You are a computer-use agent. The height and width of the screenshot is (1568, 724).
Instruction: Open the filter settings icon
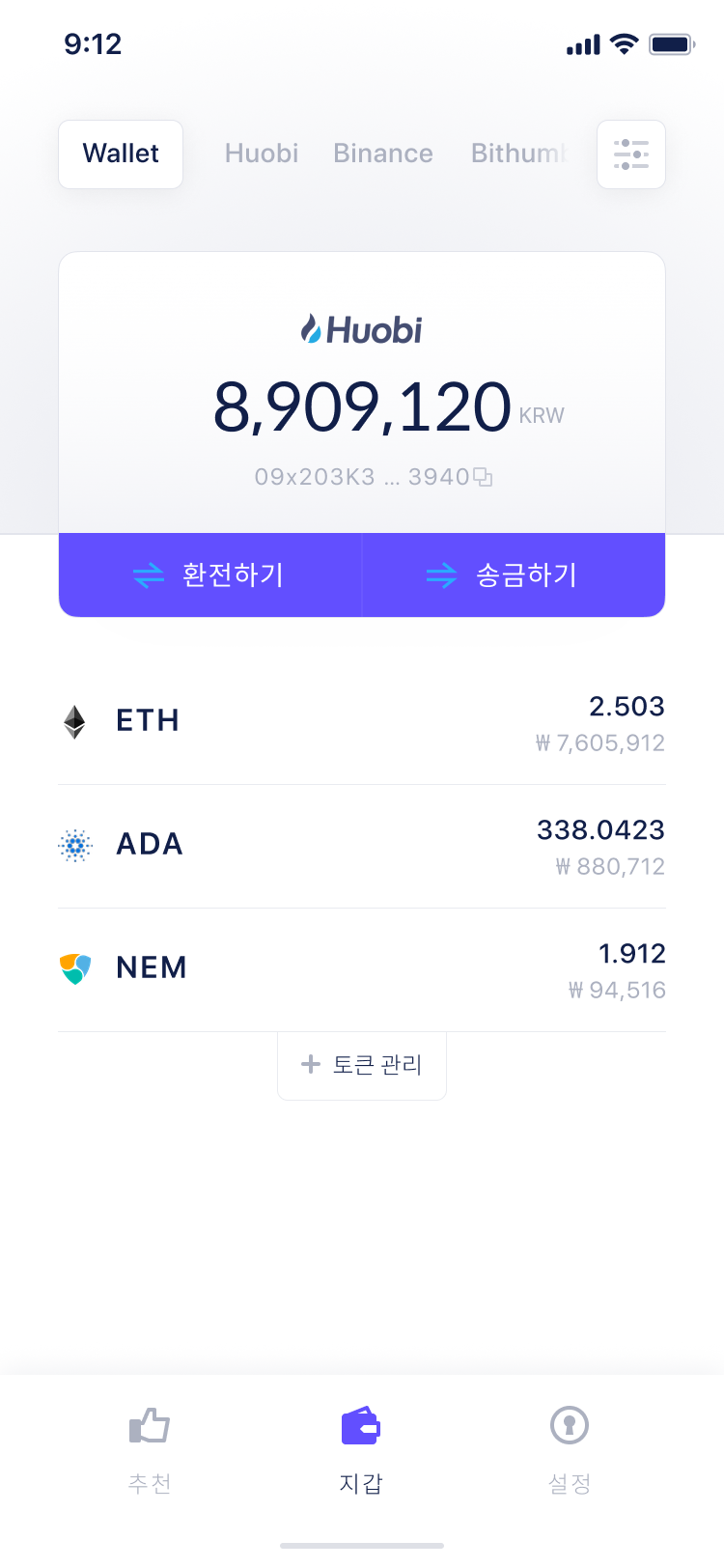pyautogui.click(x=631, y=154)
